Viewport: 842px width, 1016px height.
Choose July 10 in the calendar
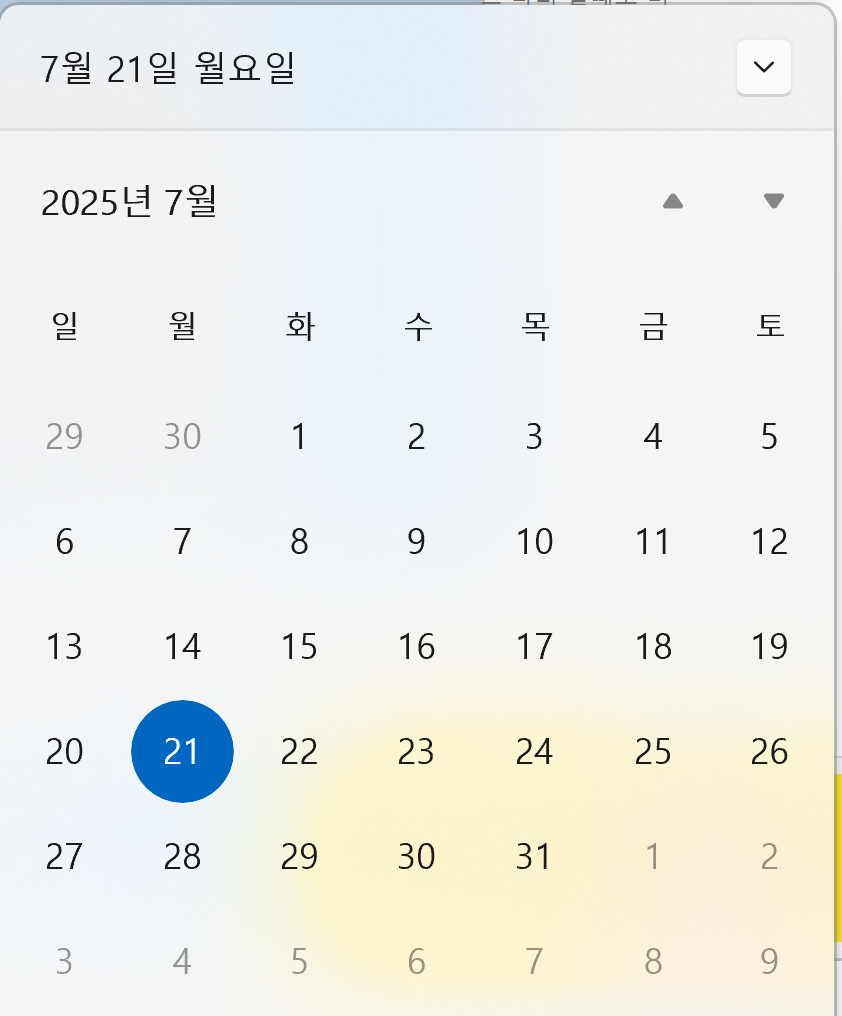[535, 542]
